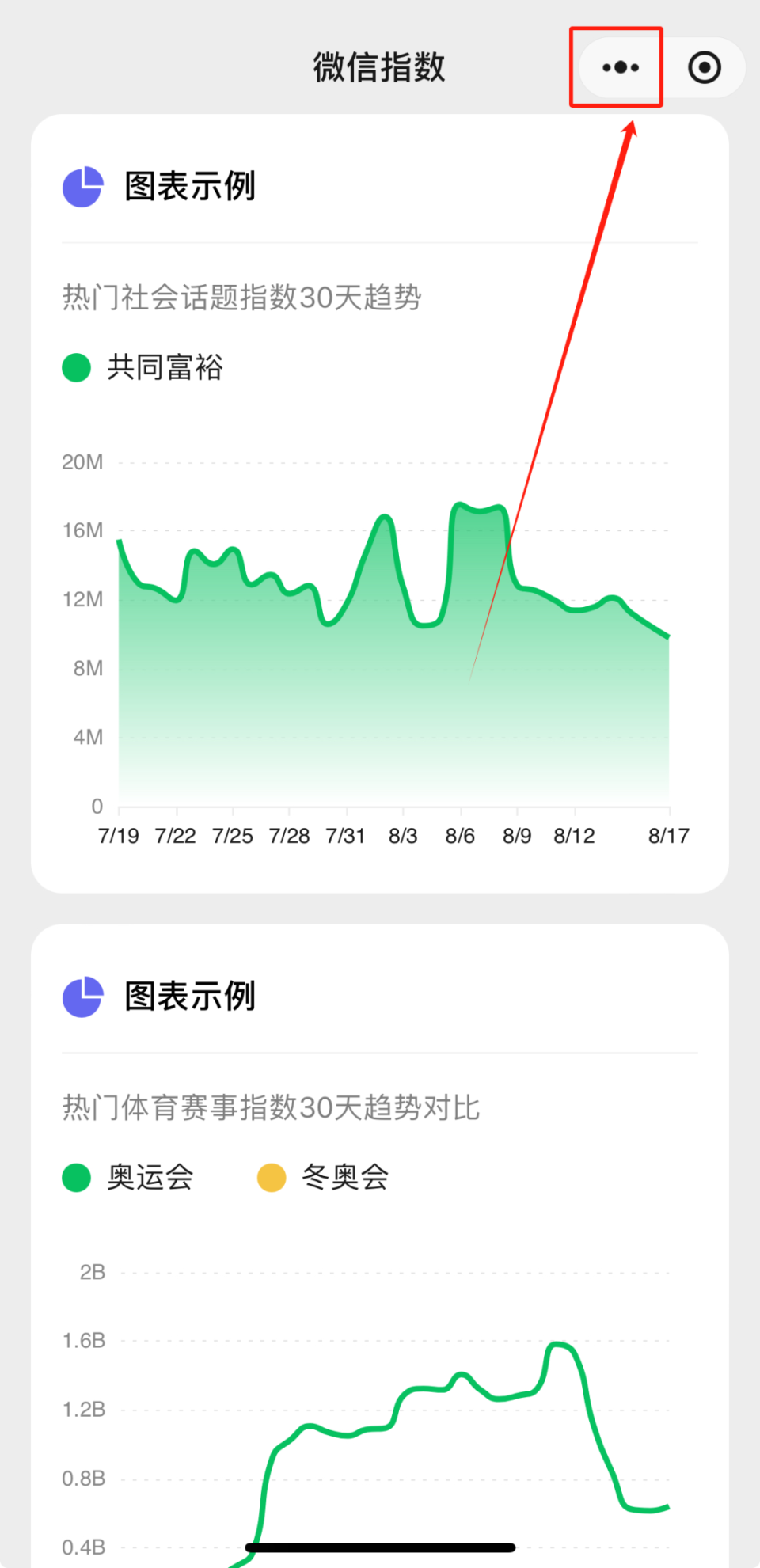Click the pie chart icon beside first 图表示例
The image size is (760, 1568).
click(82, 187)
